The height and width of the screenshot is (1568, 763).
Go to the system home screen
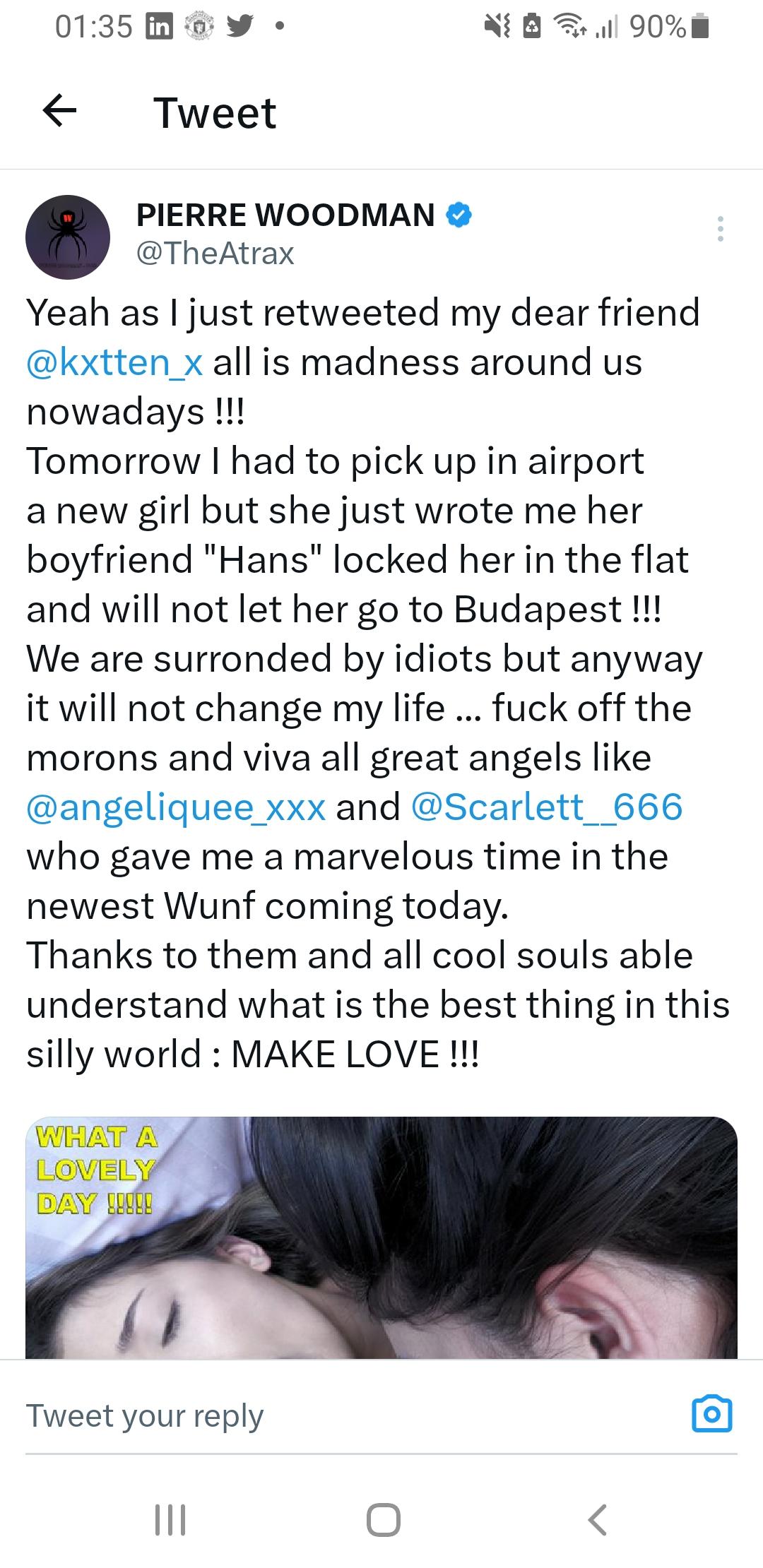(384, 1519)
